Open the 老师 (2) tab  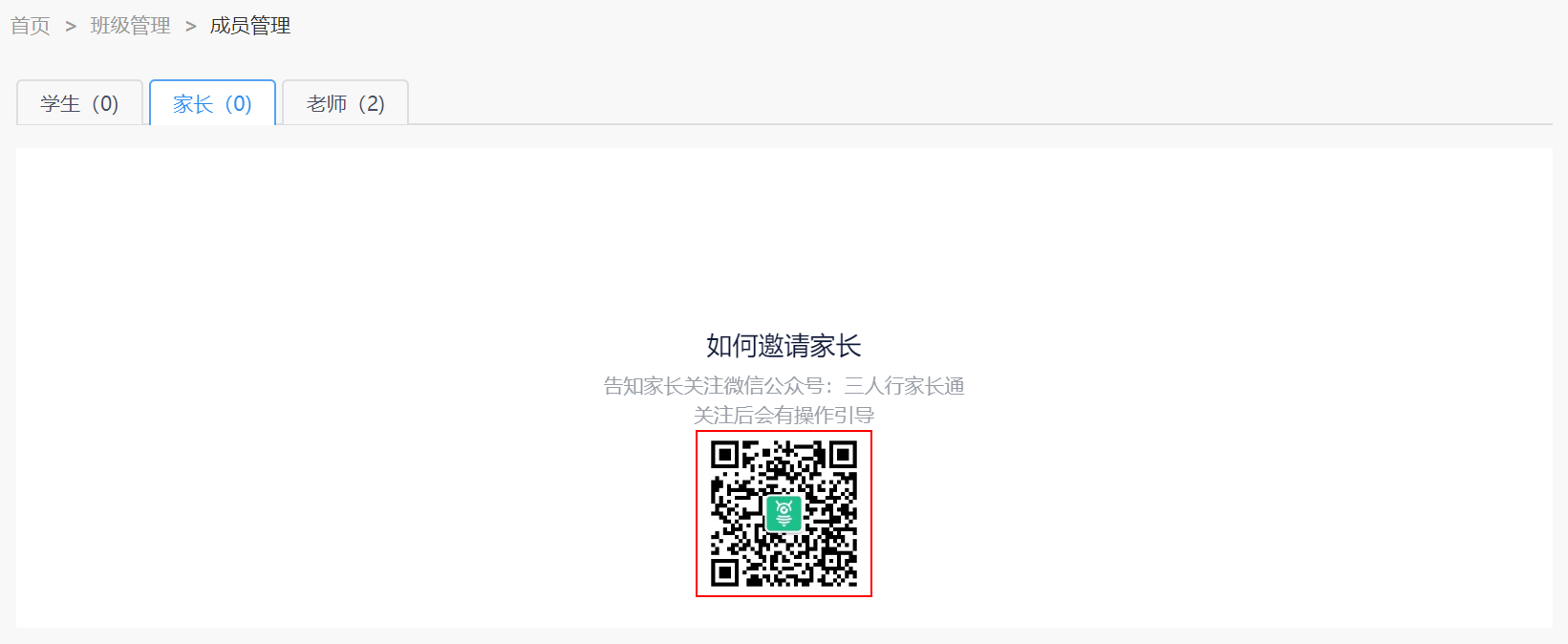pyautogui.click(x=345, y=103)
